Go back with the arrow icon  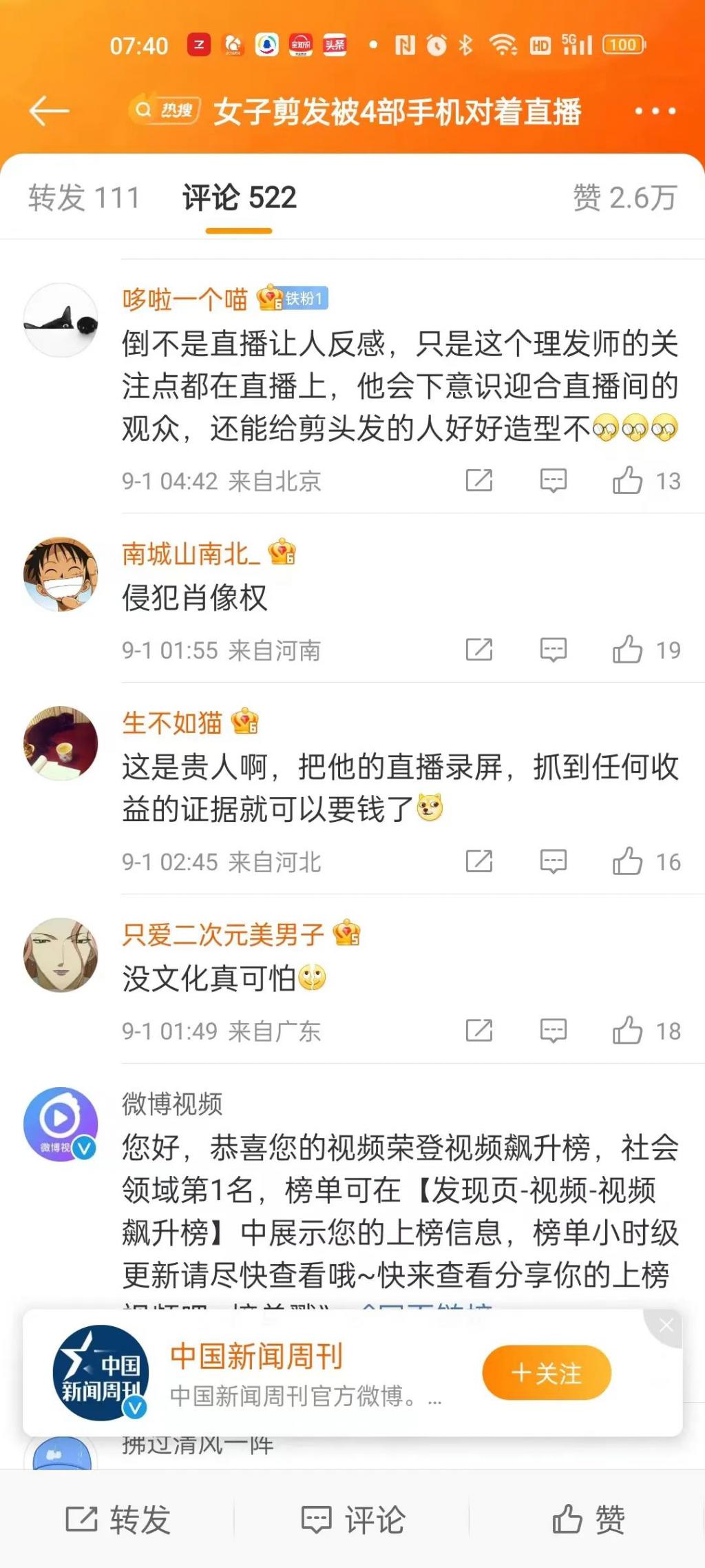coord(49,111)
